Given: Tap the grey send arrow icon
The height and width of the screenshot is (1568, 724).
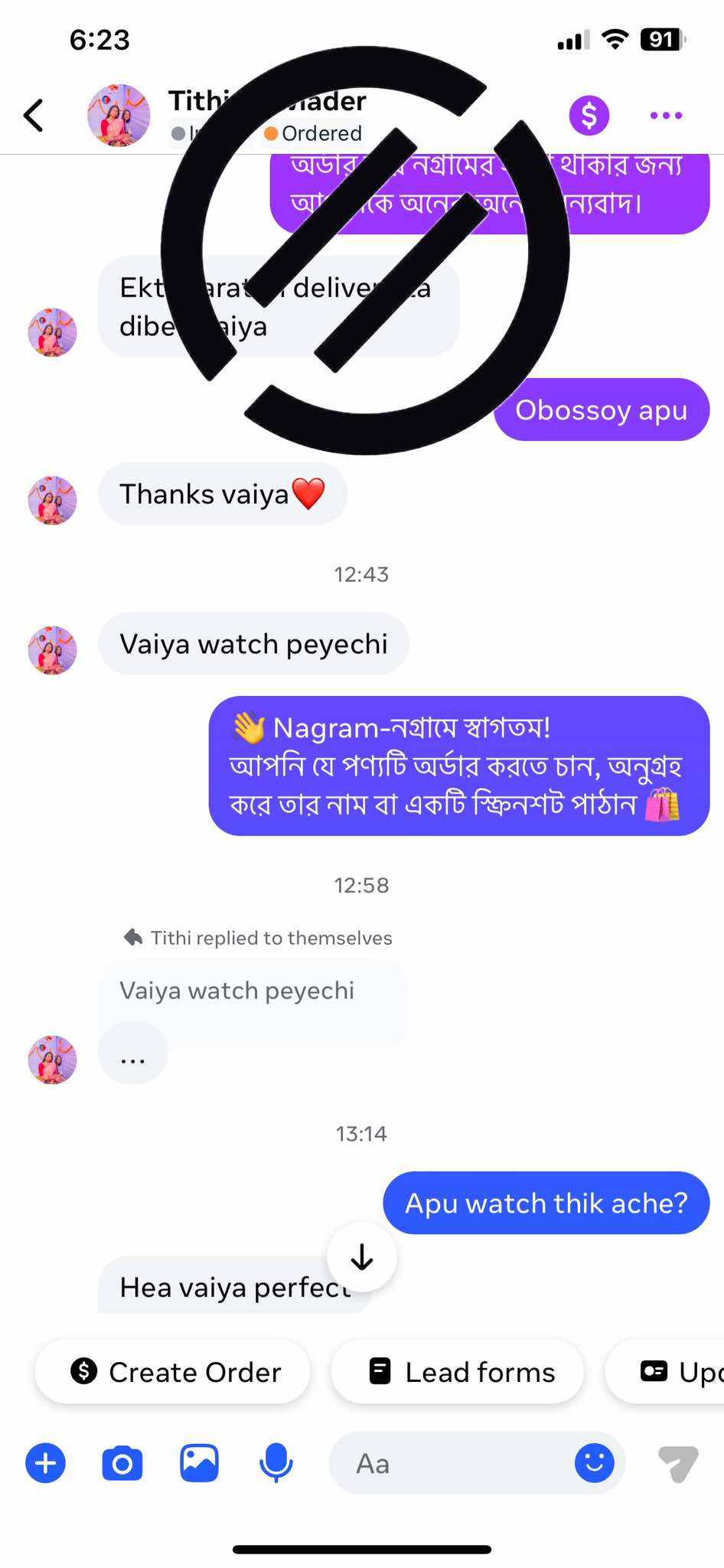Looking at the screenshot, I should 678,1463.
